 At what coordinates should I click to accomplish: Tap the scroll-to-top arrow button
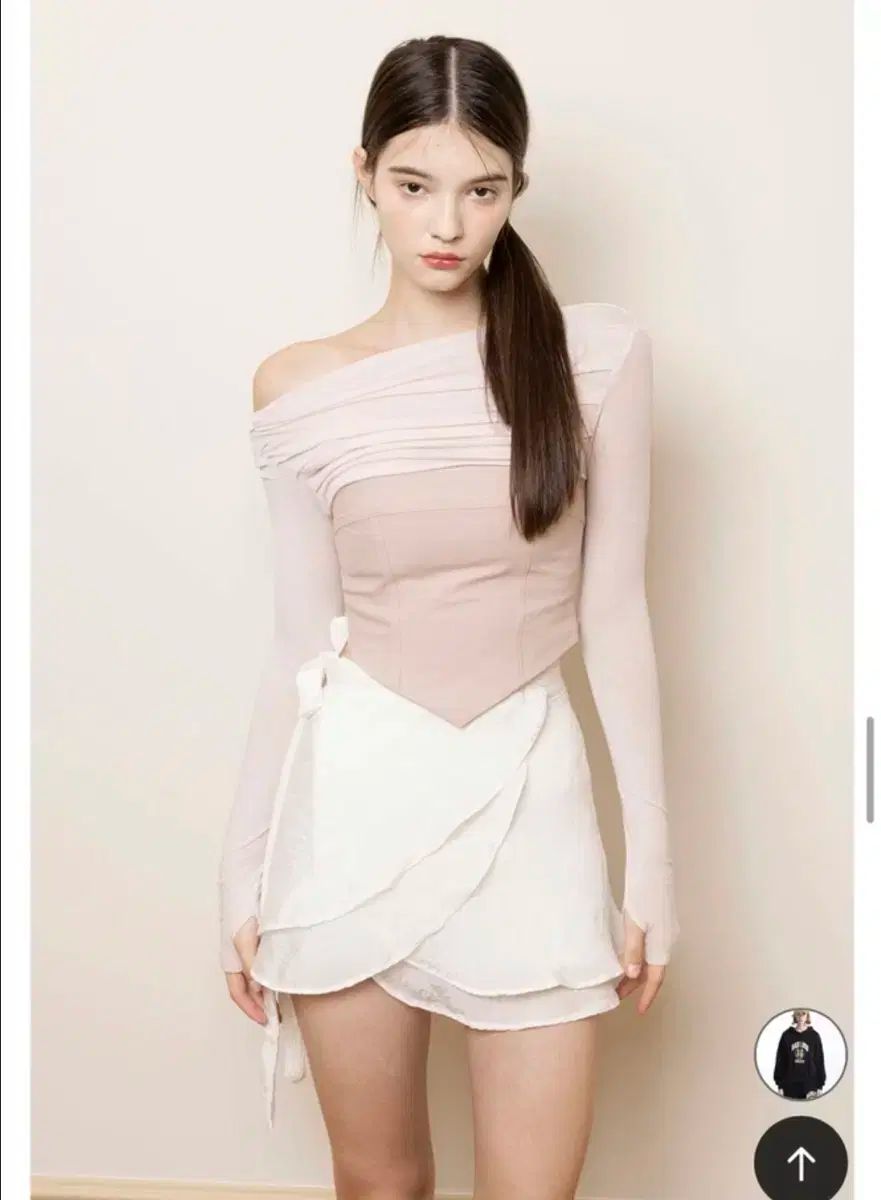[x=800, y=1161]
